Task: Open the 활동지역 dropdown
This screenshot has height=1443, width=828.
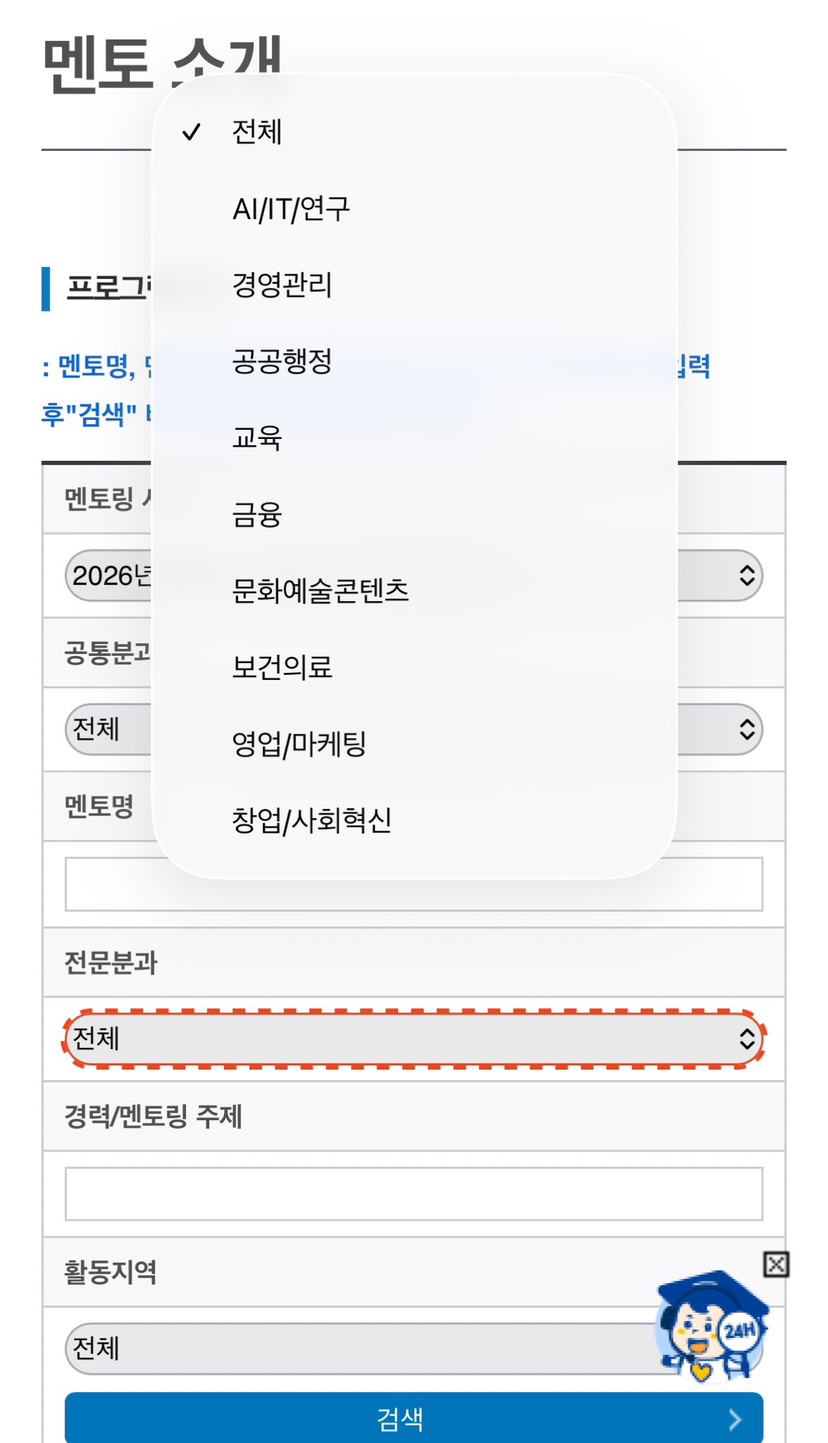Action: click(x=360, y=1348)
